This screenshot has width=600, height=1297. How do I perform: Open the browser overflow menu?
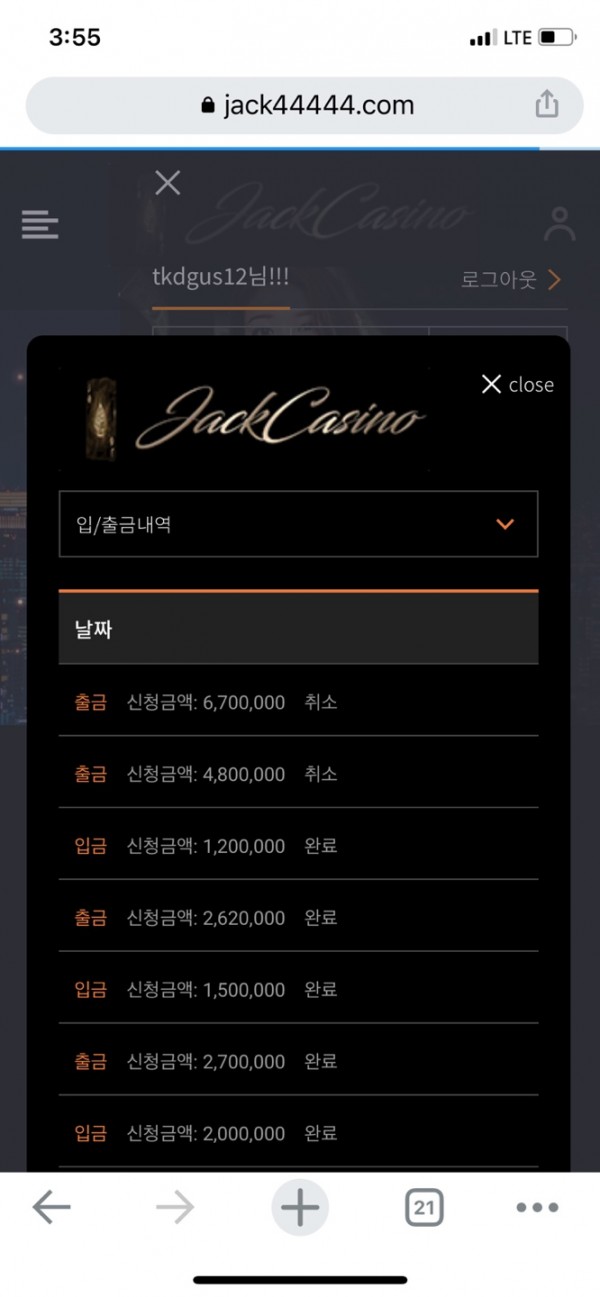tap(537, 1208)
